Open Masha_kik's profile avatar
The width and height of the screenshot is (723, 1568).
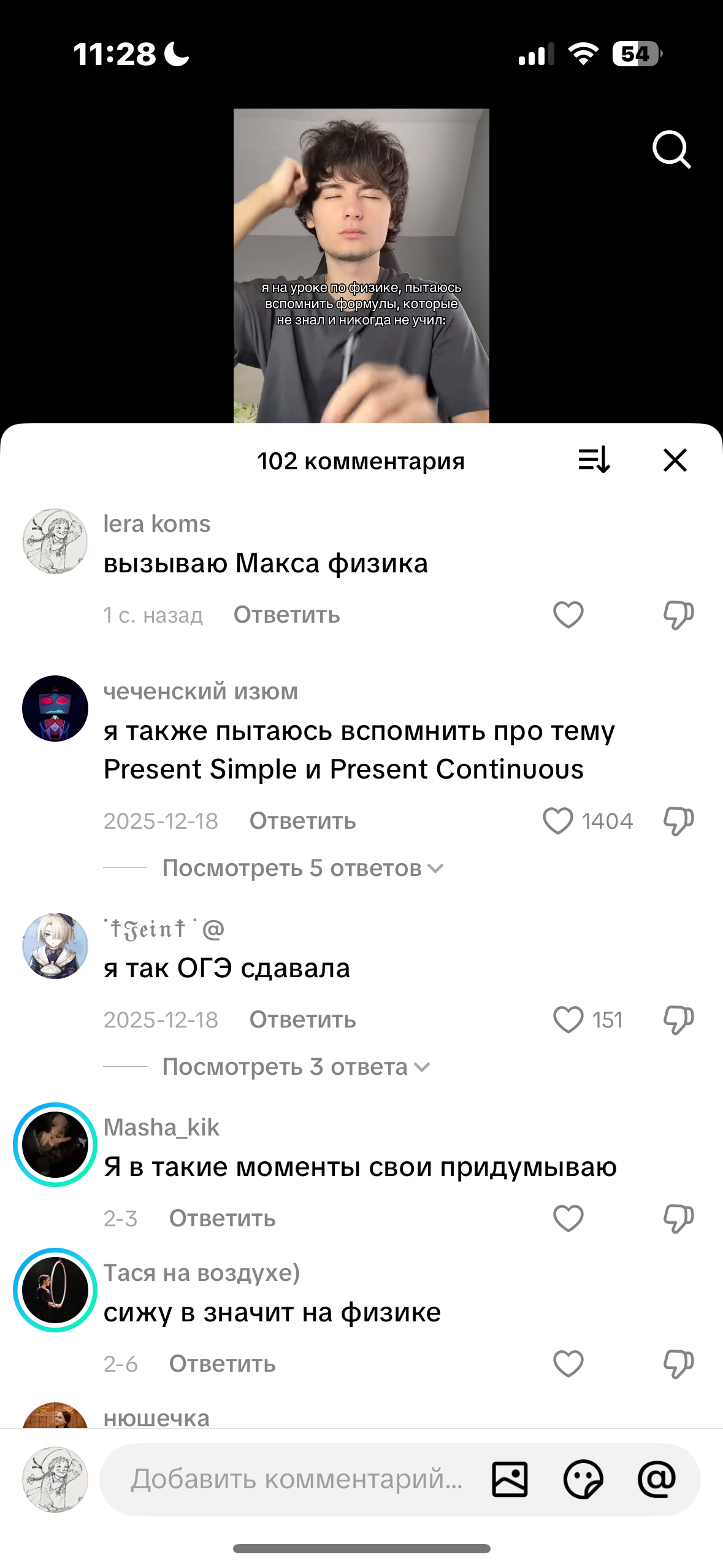tap(55, 1145)
